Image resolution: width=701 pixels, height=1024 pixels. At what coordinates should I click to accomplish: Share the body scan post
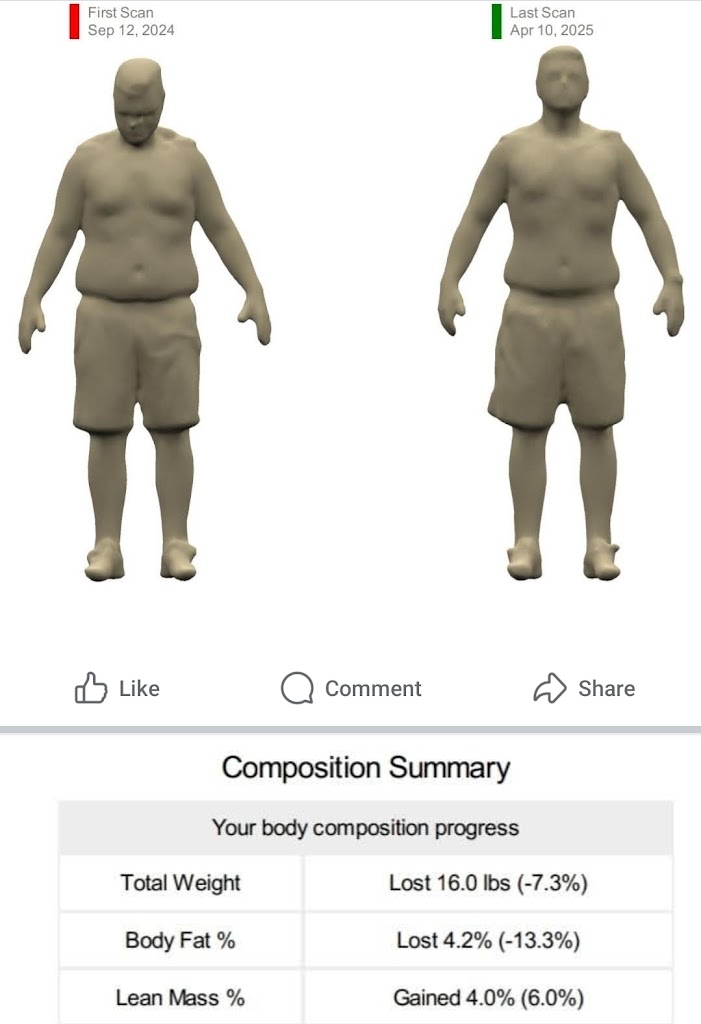tap(584, 688)
